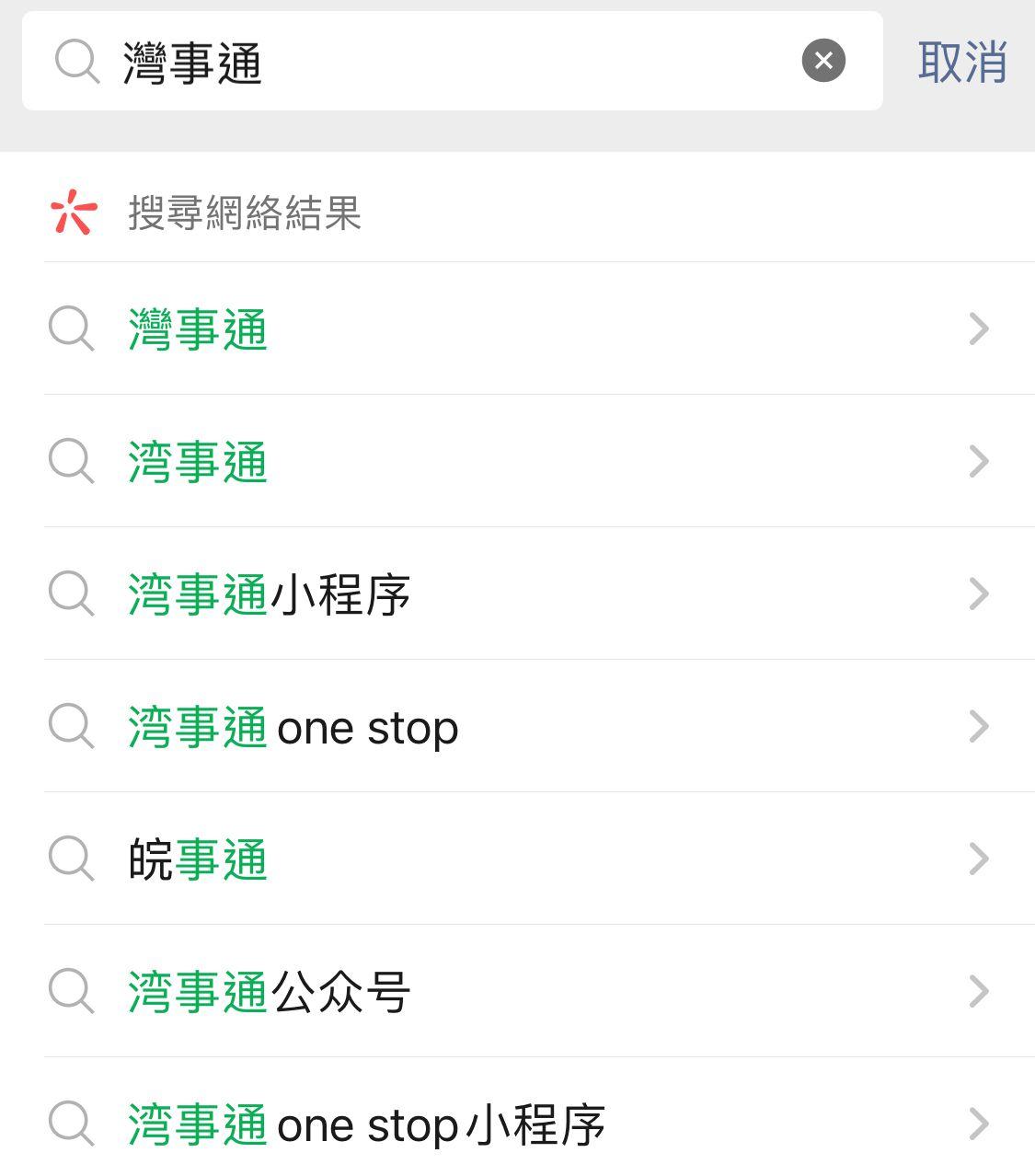Screen dimensions: 1035x1176
Task: Open the 湾事通 one stop小程序 suggestion
Action: (366, 1124)
